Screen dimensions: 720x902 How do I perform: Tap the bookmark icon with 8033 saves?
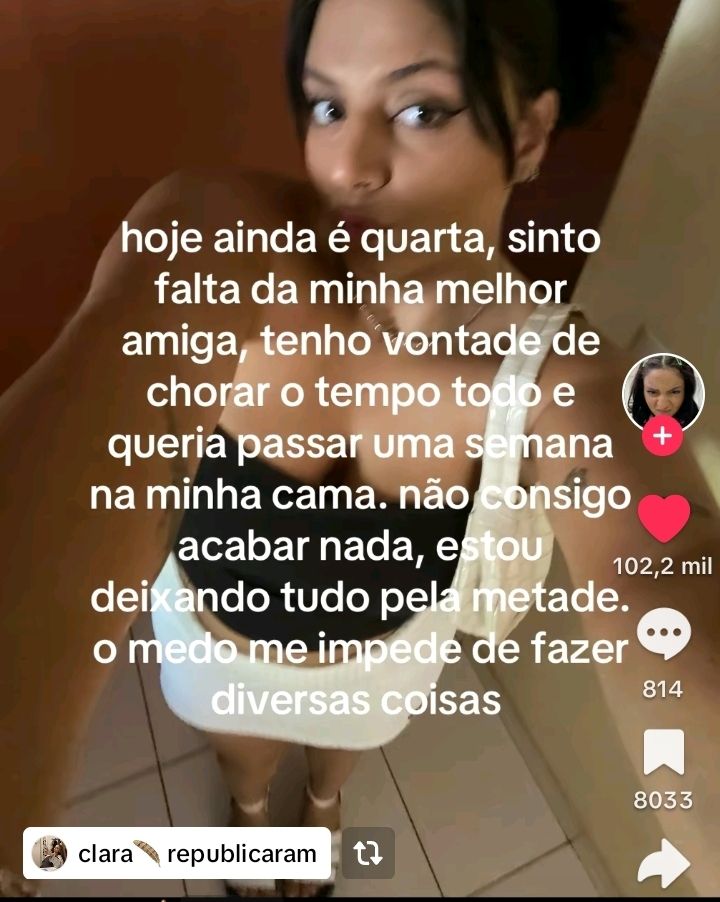point(664,752)
